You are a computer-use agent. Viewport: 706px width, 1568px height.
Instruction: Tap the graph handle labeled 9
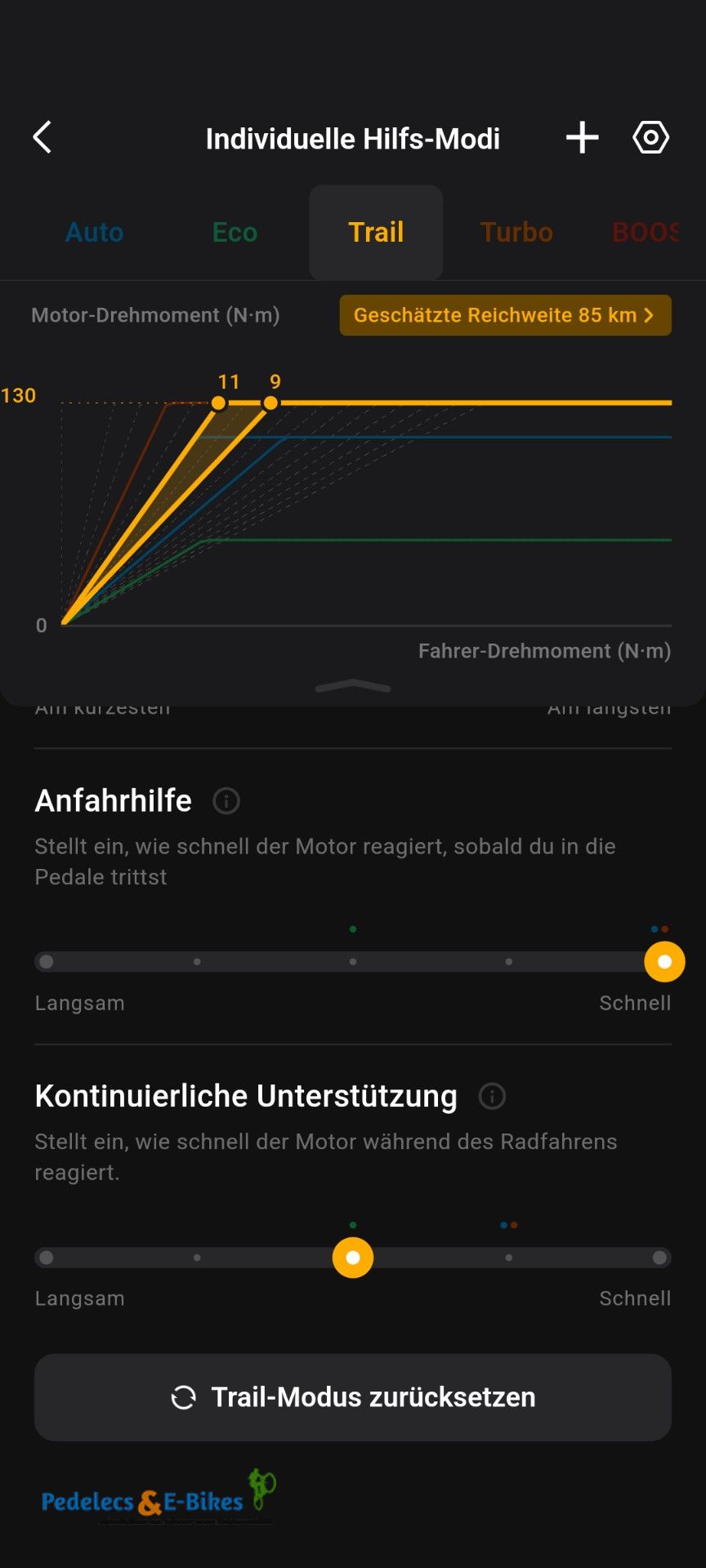pyautogui.click(x=270, y=403)
